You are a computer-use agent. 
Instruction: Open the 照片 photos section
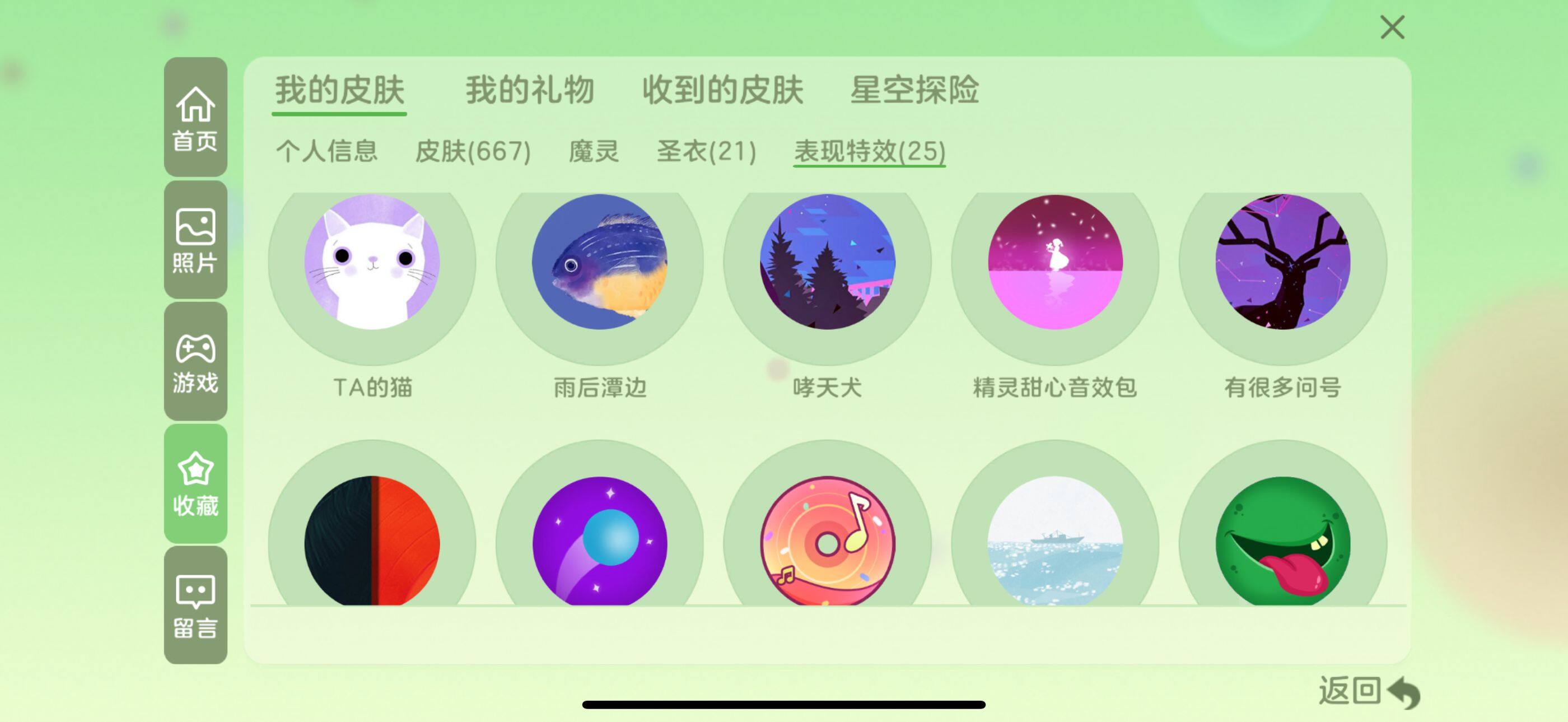[x=195, y=240]
